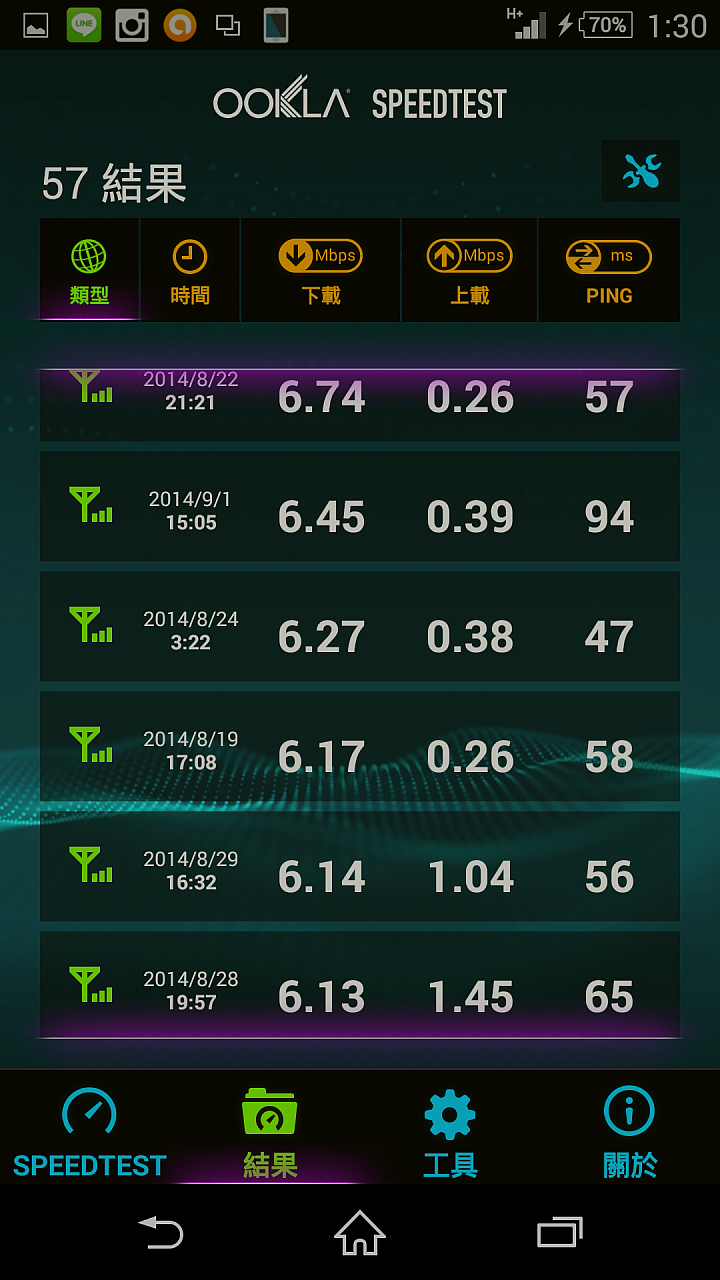The image size is (720, 1280).
Task: Sort results by 上載 speed
Action: click(x=470, y=270)
